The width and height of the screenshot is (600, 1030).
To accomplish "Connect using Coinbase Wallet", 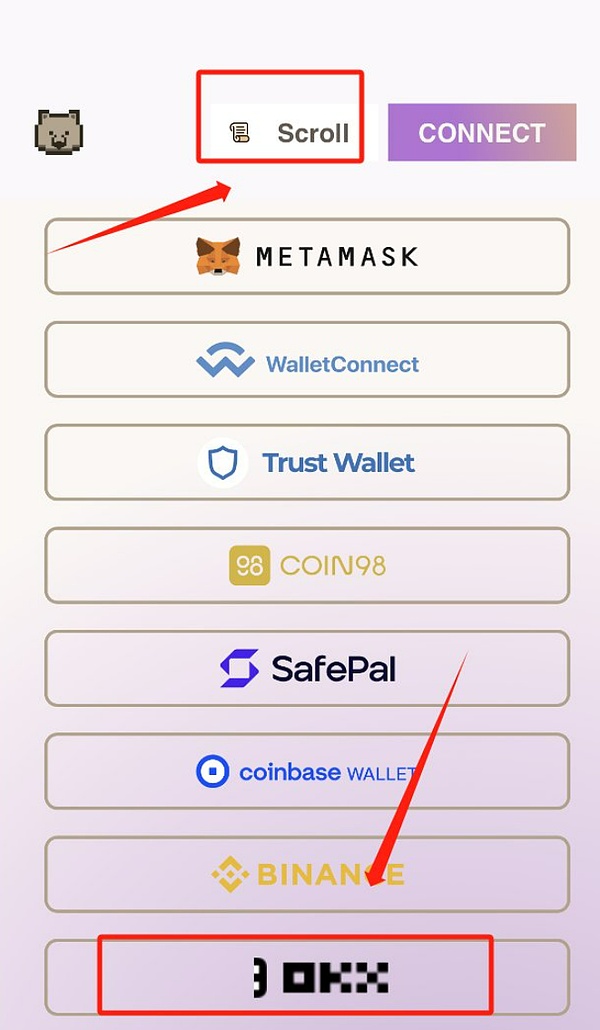I will tap(307, 772).
